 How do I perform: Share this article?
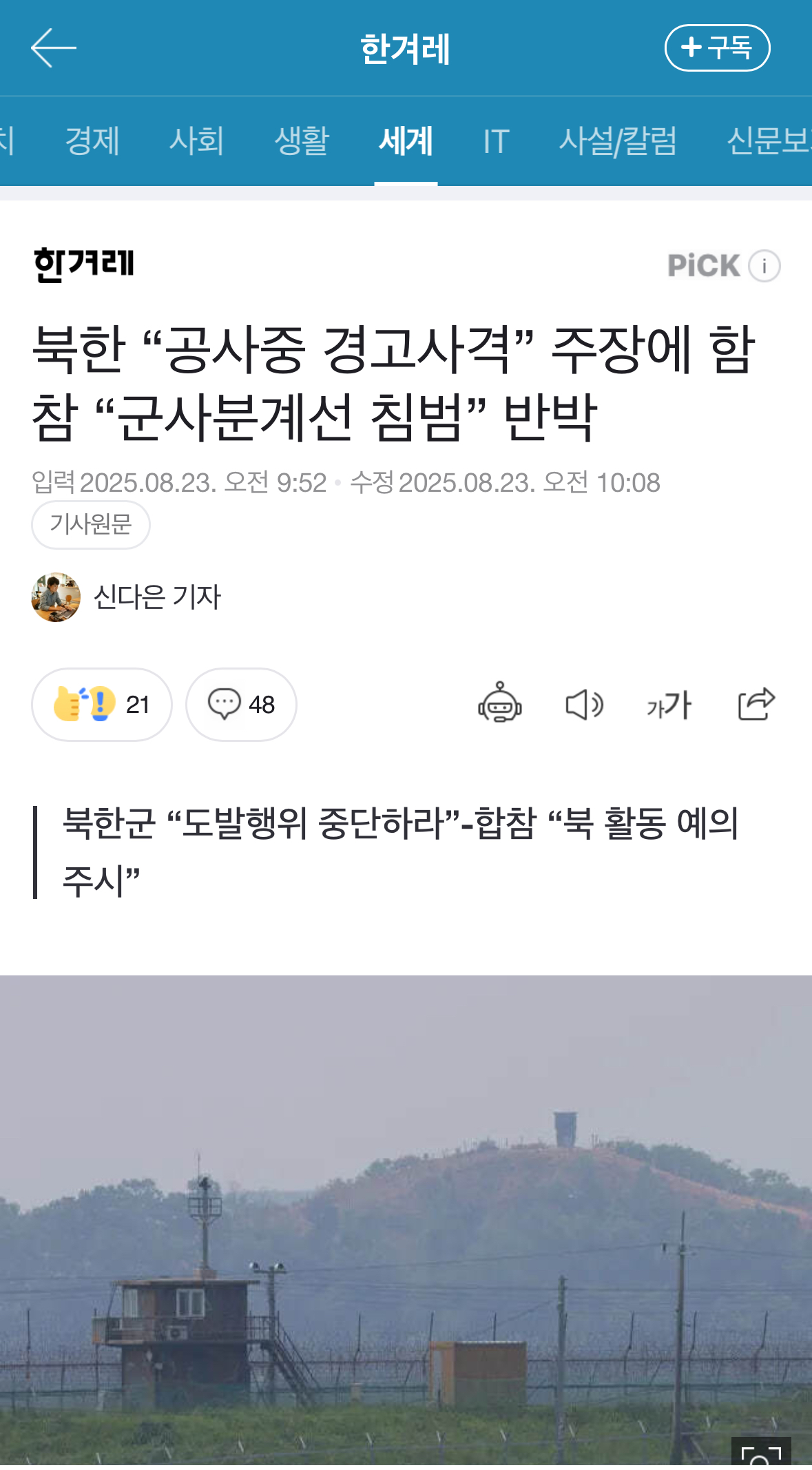click(x=756, y=704)
